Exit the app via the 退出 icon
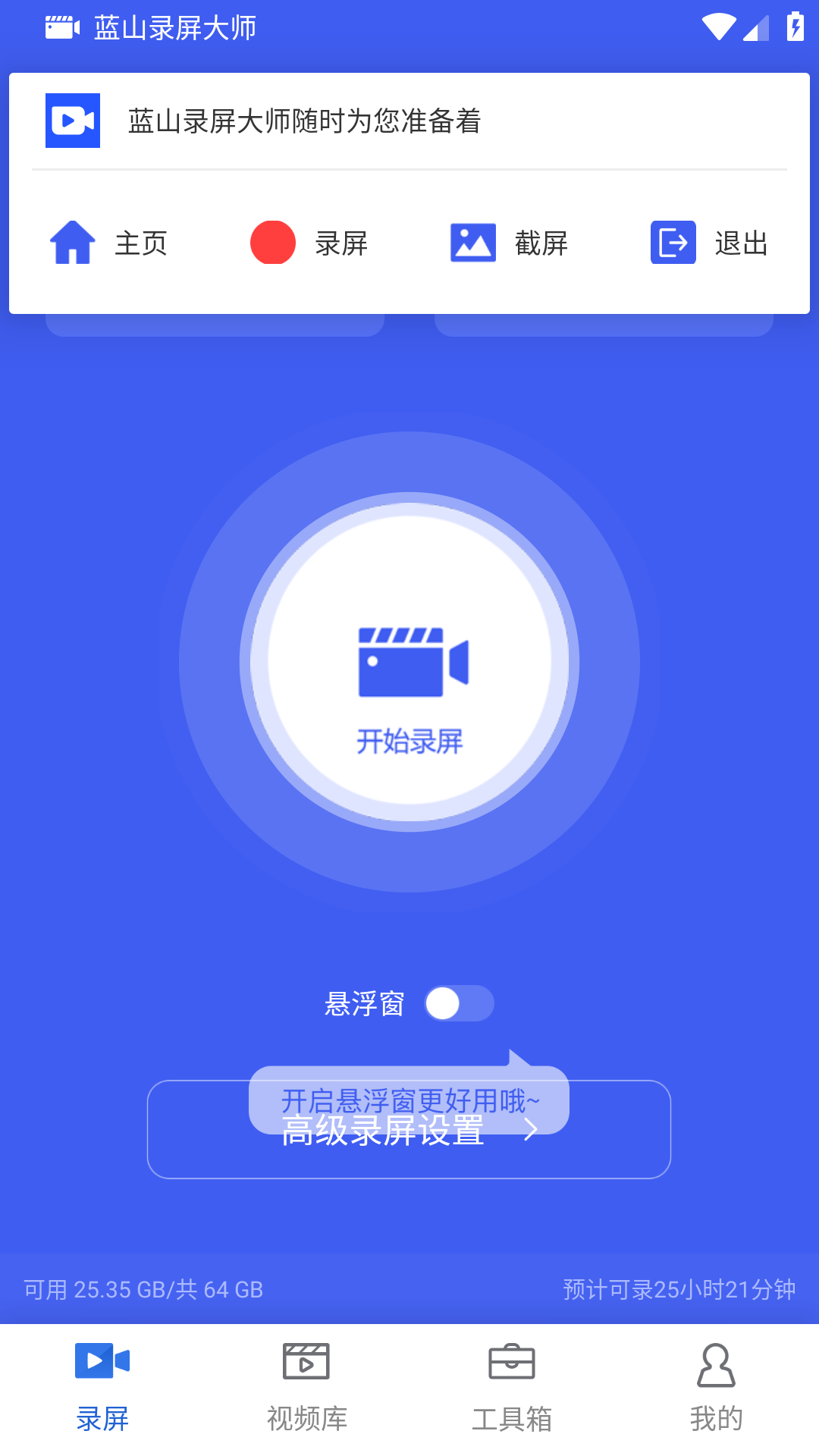 [x=673, y=242]
